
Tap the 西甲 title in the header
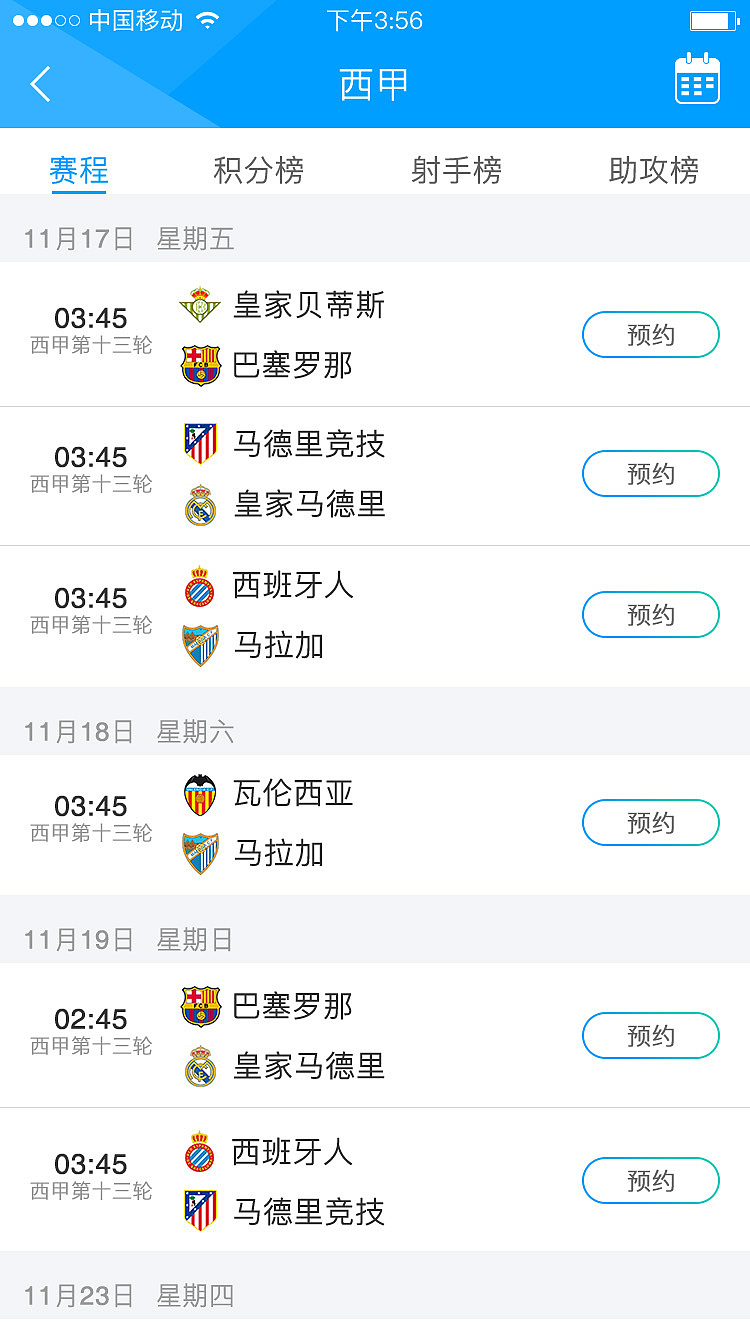pyautogui.click(x=375, y=84)
